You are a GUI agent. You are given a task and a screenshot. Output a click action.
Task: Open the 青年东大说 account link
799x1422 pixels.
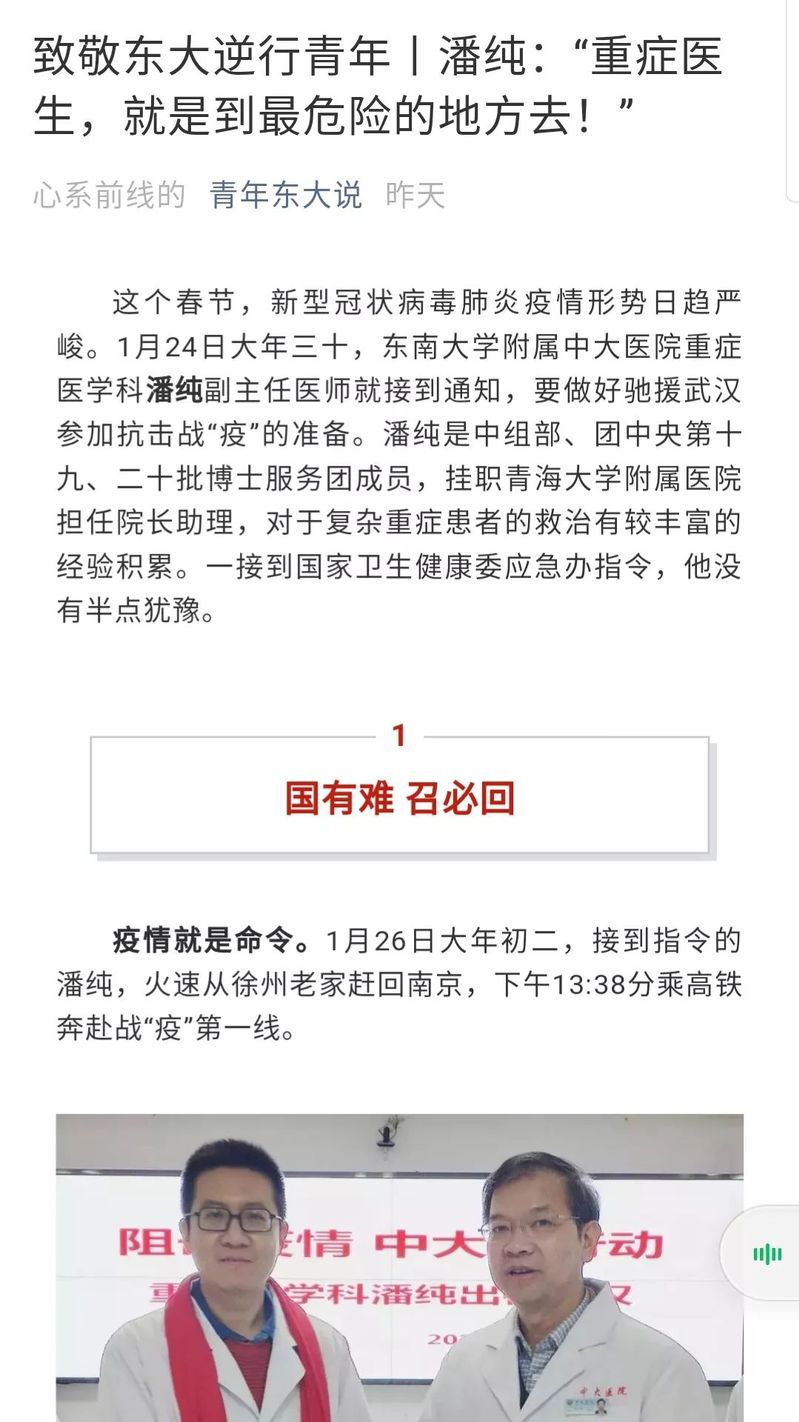click(x=286, y=194)
